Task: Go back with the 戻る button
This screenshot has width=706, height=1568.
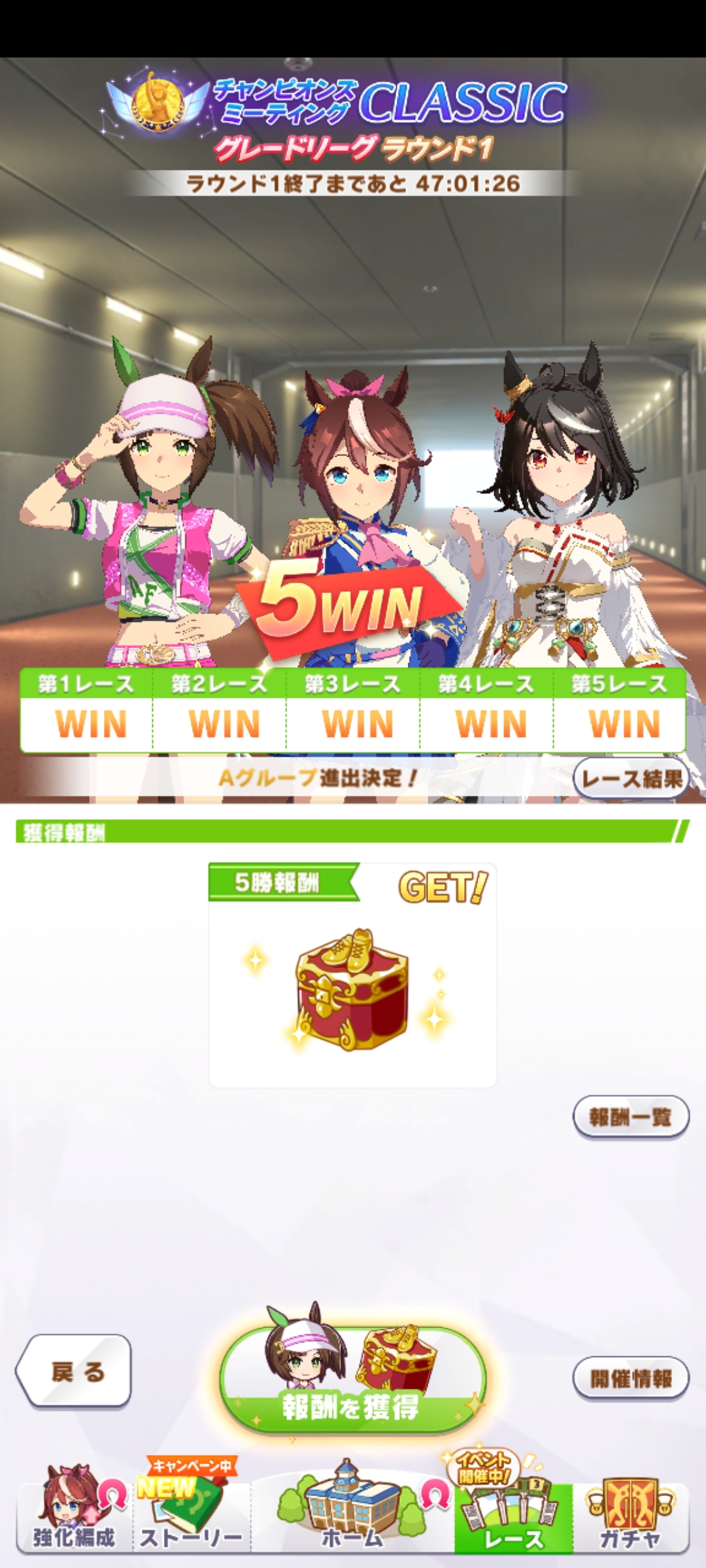Action: (75, 1372)
